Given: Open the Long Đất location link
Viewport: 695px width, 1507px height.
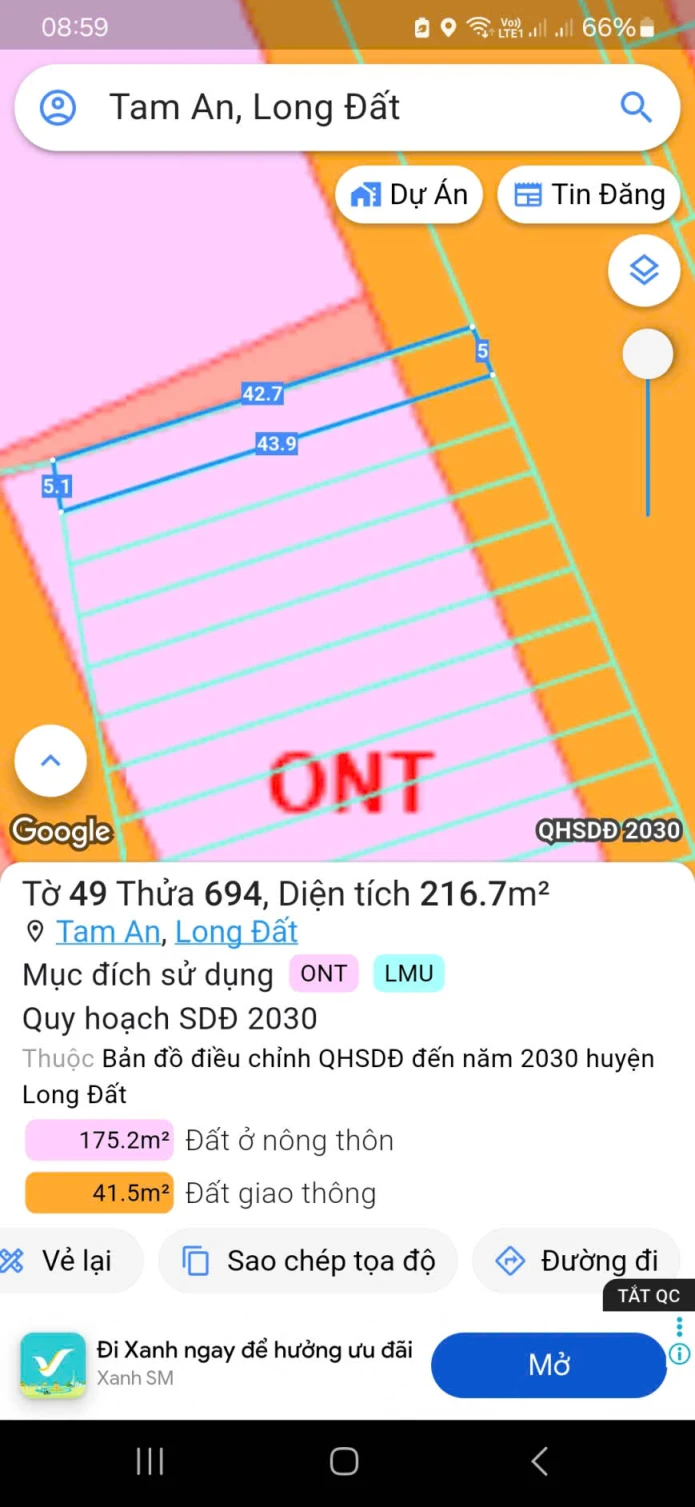Looking at the screenshot, I should click(x=236, y=932).
